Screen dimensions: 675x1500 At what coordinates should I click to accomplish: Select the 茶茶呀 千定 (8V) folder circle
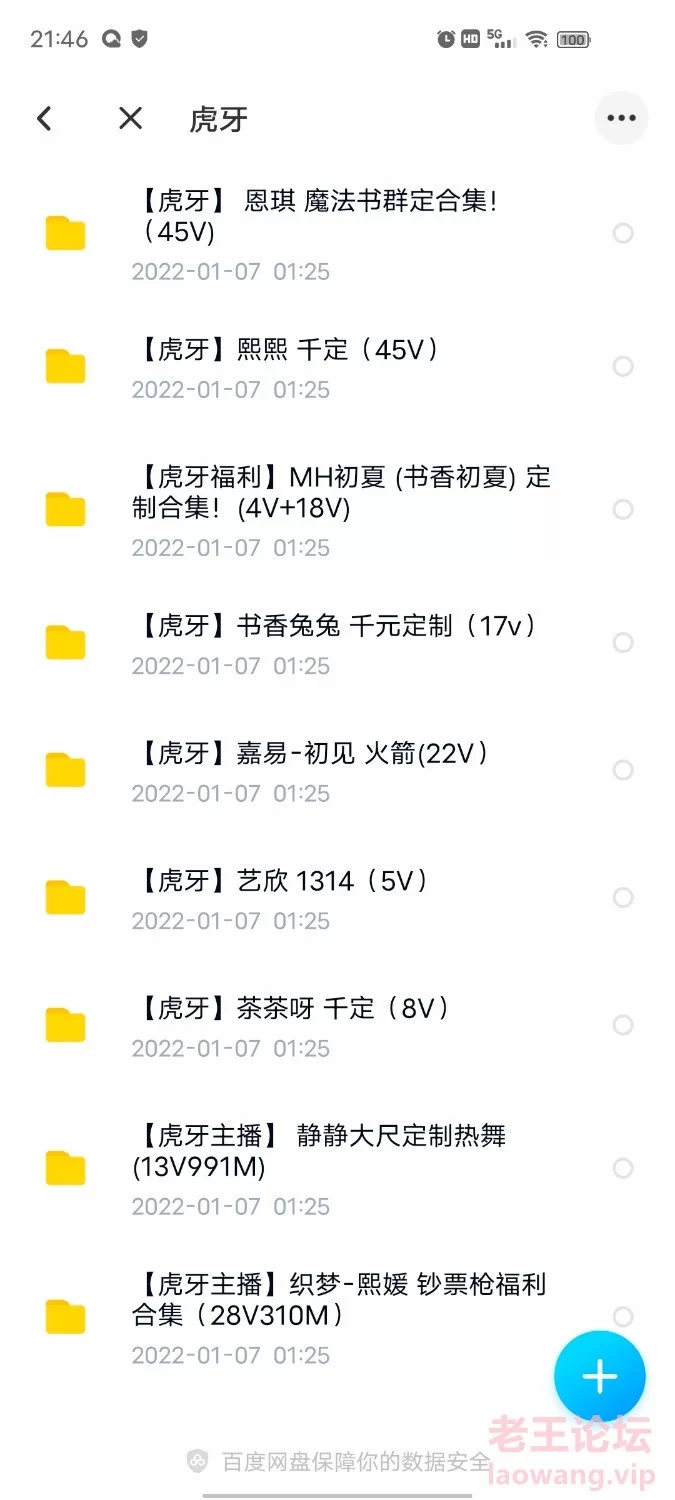623,1025
